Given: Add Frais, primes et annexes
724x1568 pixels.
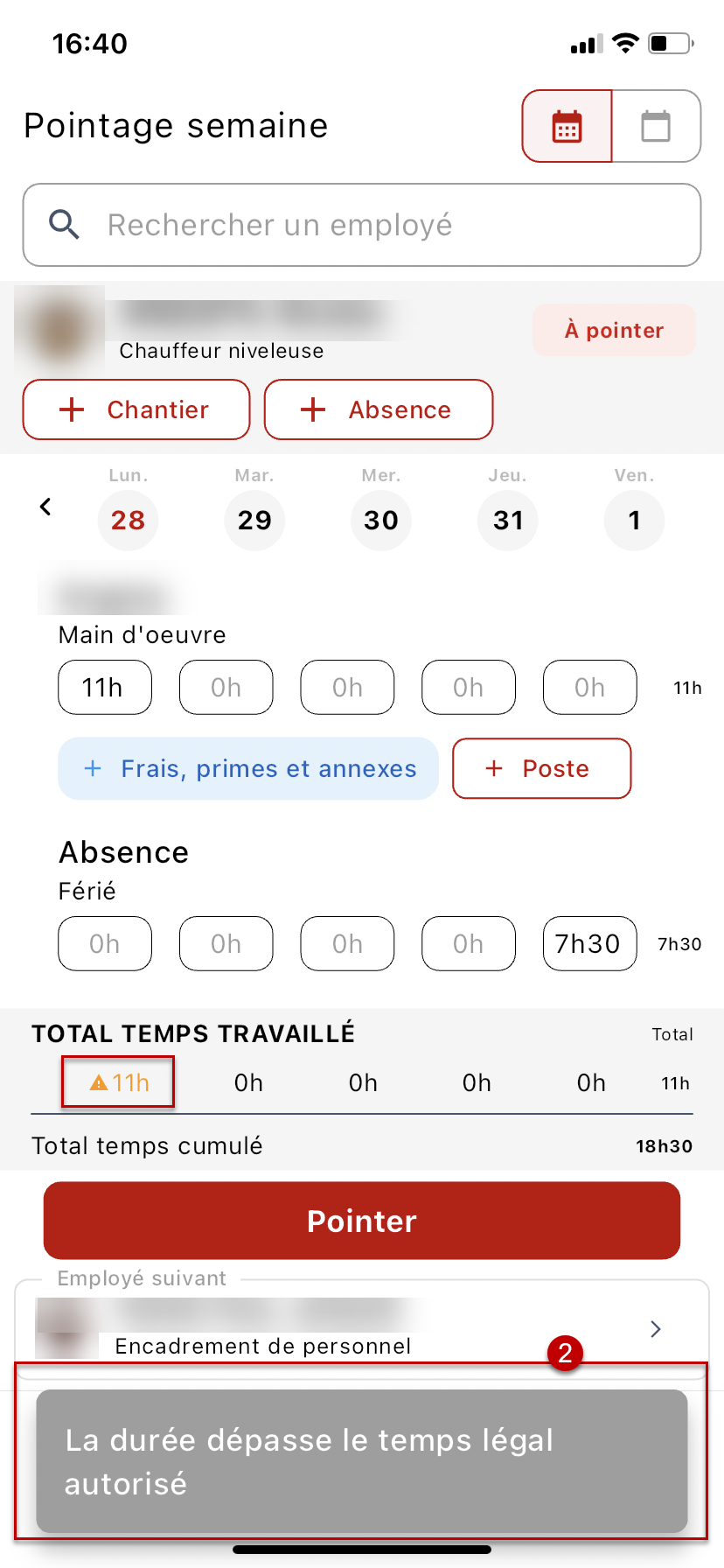Looking at the screenshot, I should (248, 768).
